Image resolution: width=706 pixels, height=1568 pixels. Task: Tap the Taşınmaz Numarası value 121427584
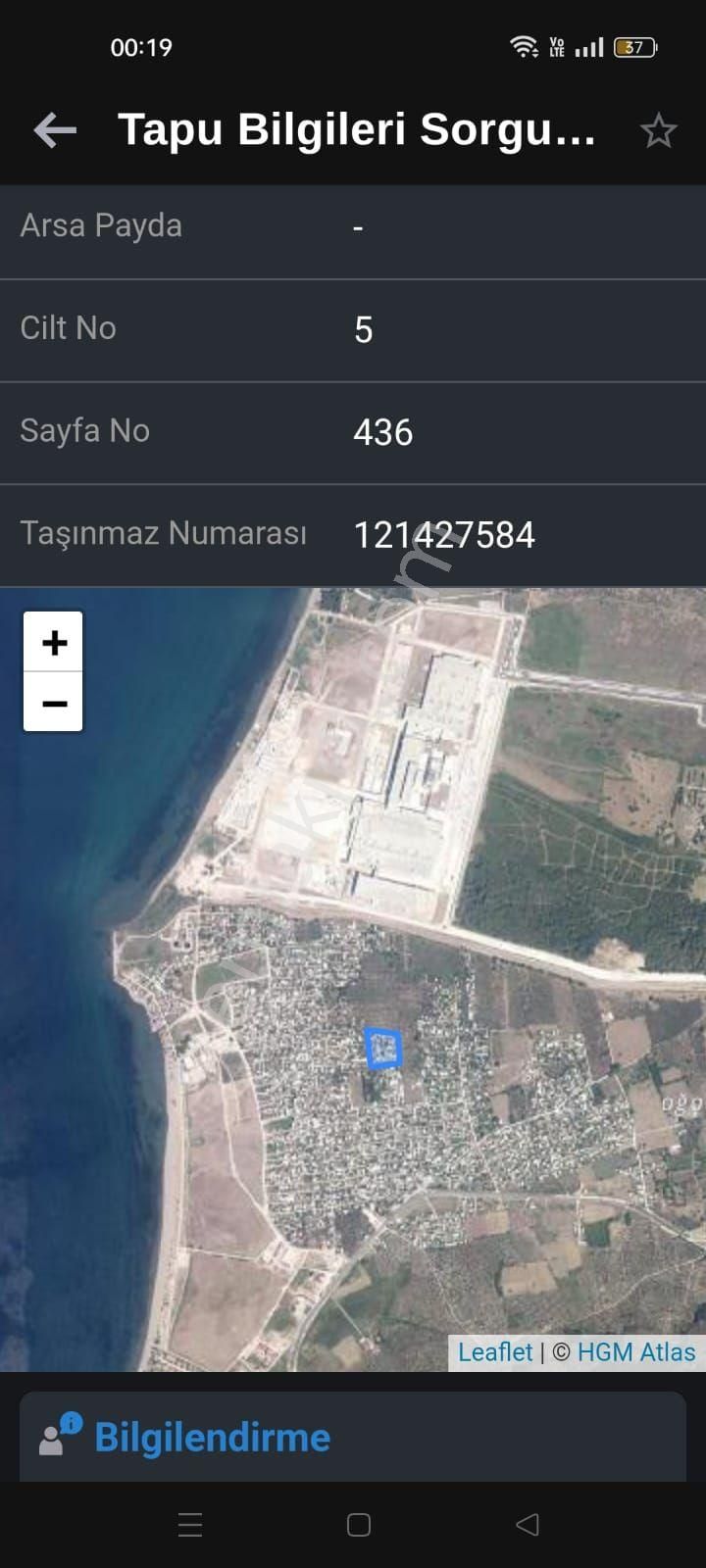pyautogui.click(x=446, y=535)
